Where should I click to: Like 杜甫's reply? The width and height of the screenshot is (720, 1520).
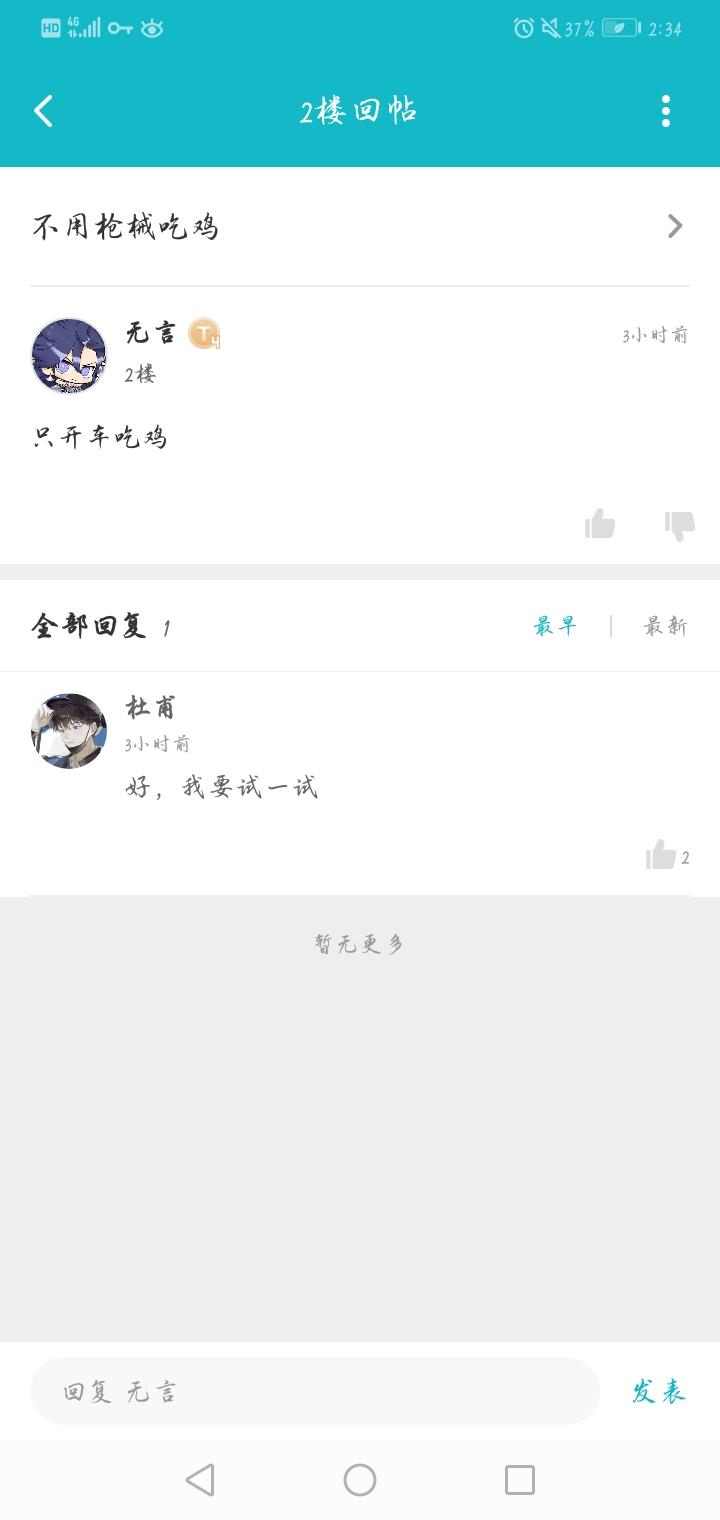[661, 855]
